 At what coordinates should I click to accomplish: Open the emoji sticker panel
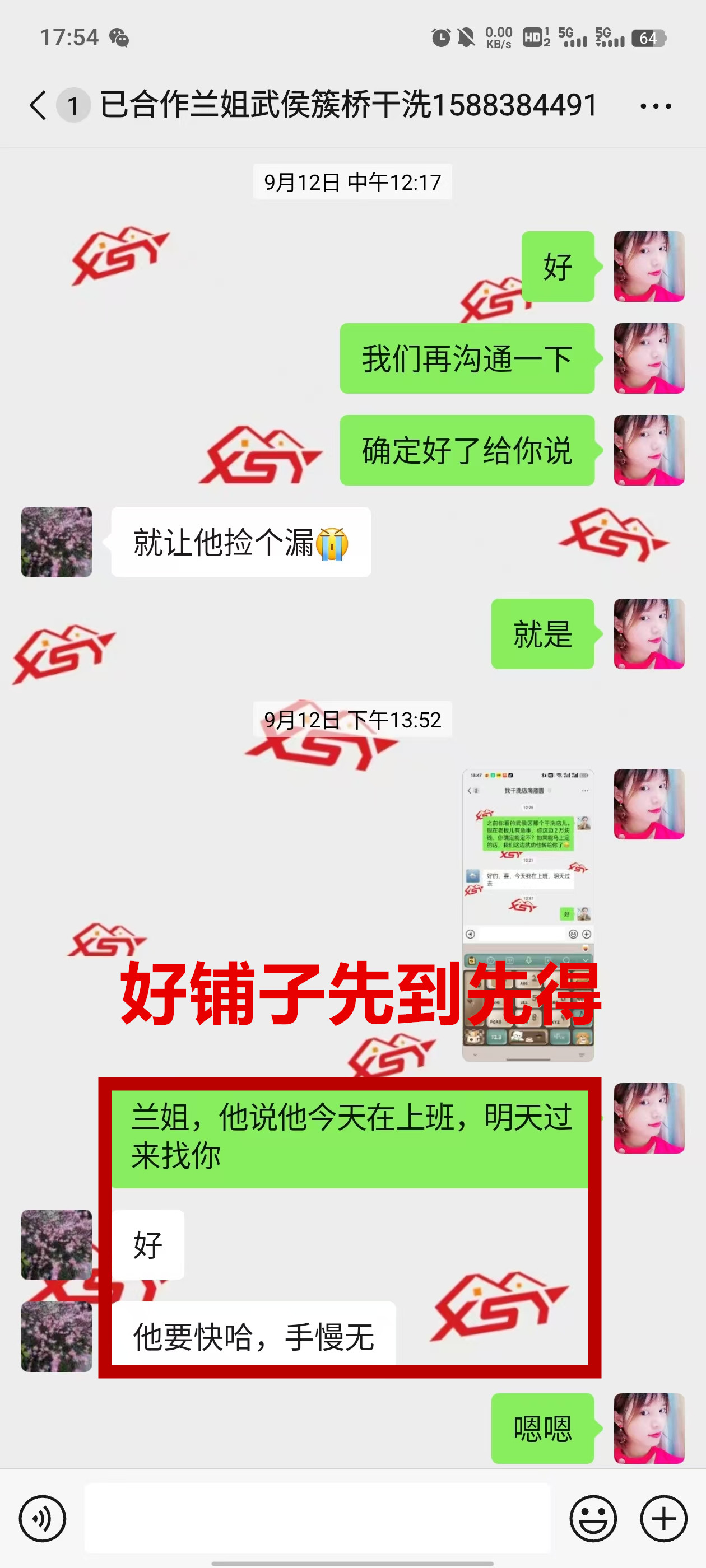[593, 1518]
